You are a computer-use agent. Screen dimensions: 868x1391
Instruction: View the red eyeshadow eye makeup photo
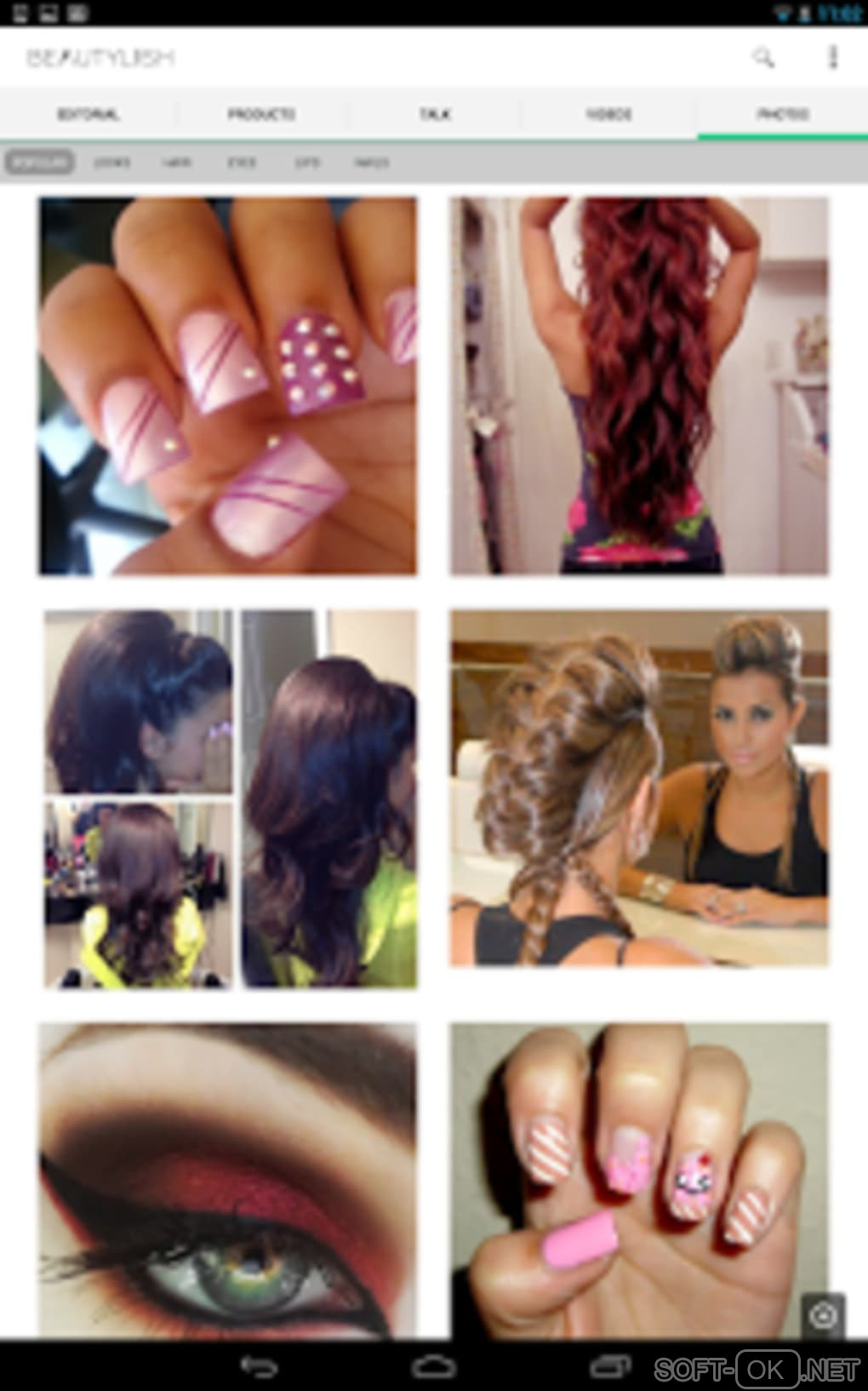tap(228, 1179)
